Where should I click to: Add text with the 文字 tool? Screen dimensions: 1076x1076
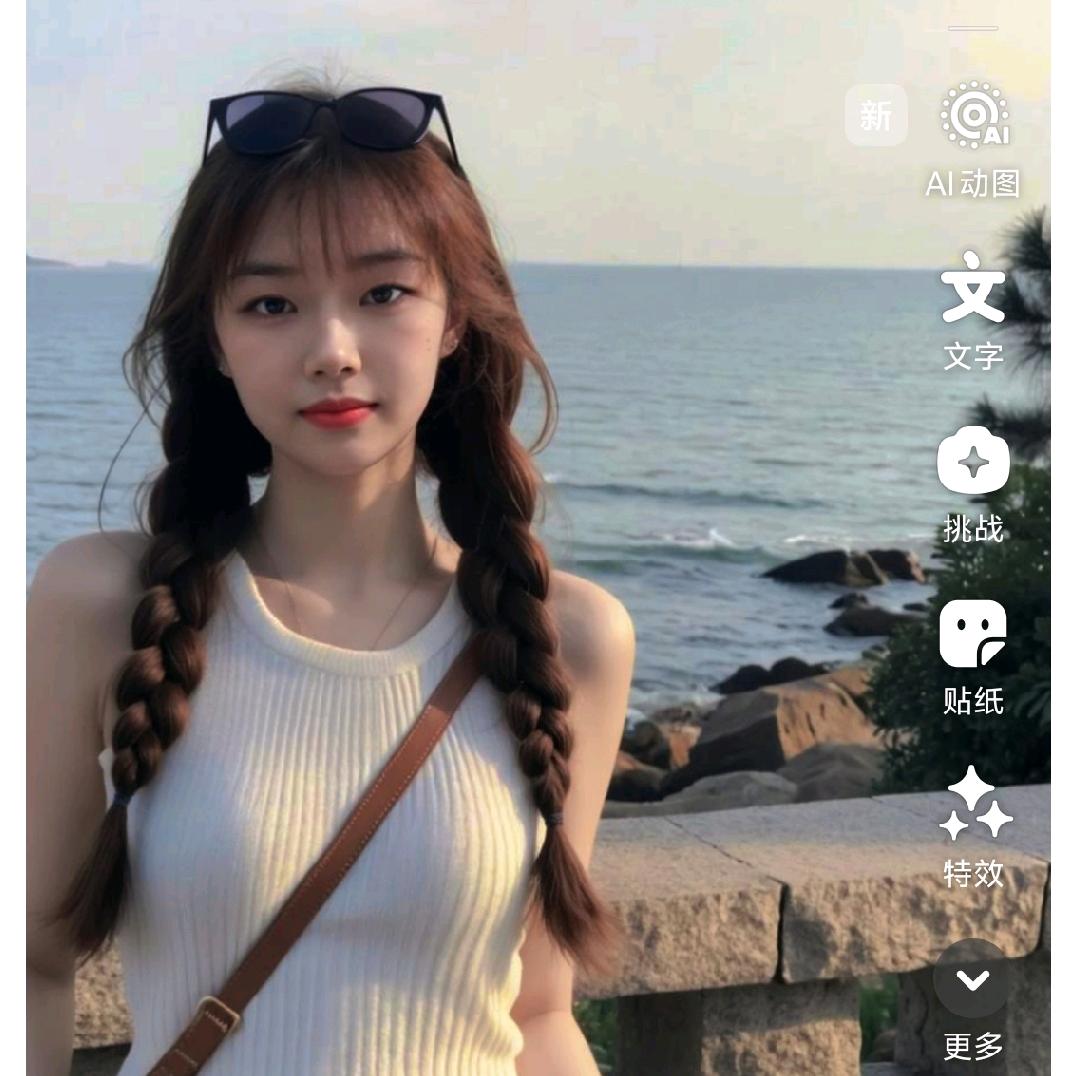[x=973, y=290]
